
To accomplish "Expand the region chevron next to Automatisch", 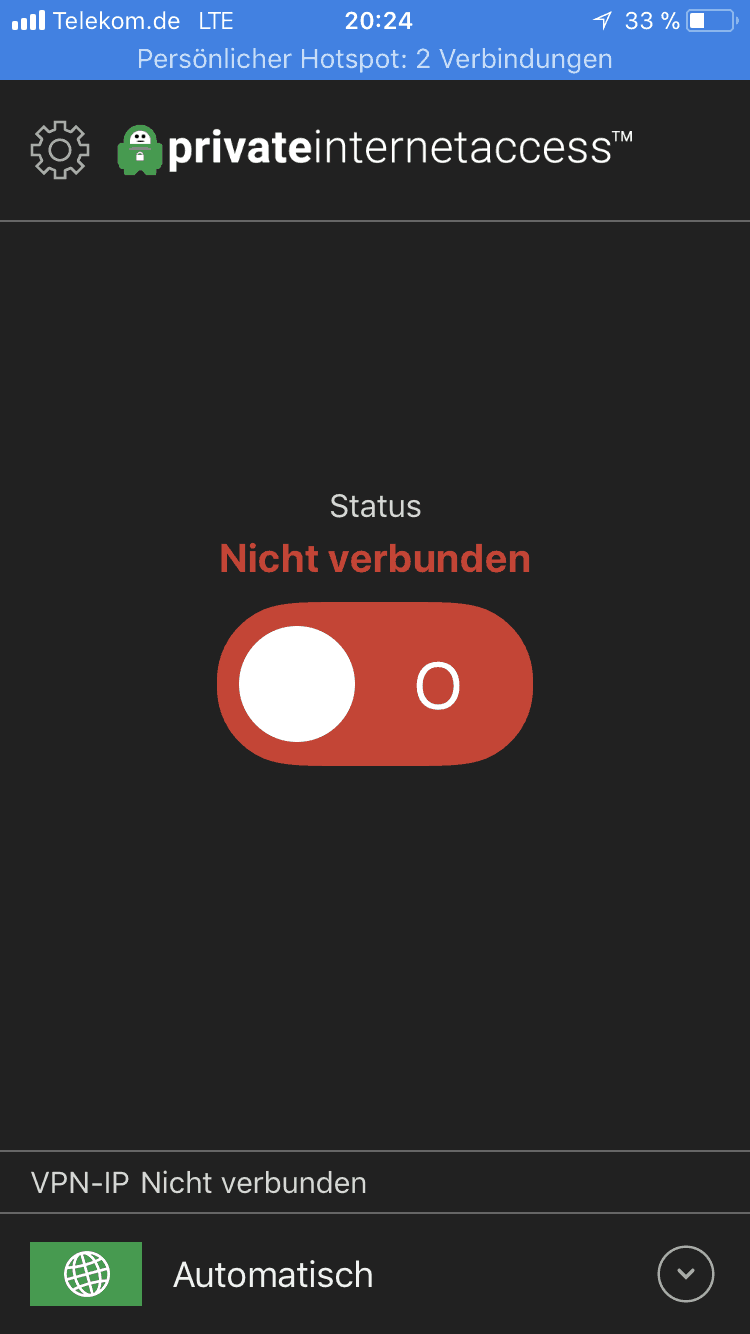I will click(x=686, y=1274).
